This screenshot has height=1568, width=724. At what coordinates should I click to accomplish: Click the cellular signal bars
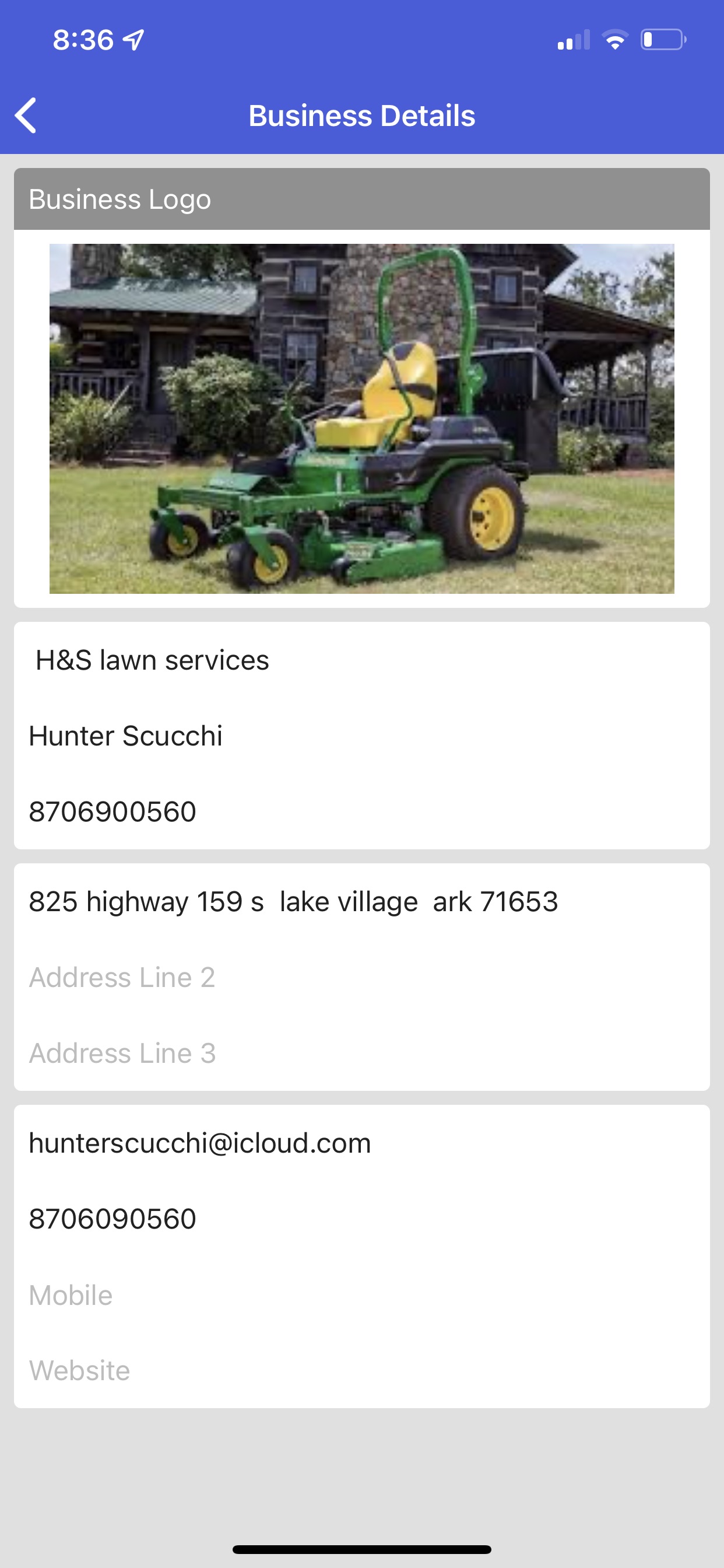(x=572, y=39)
